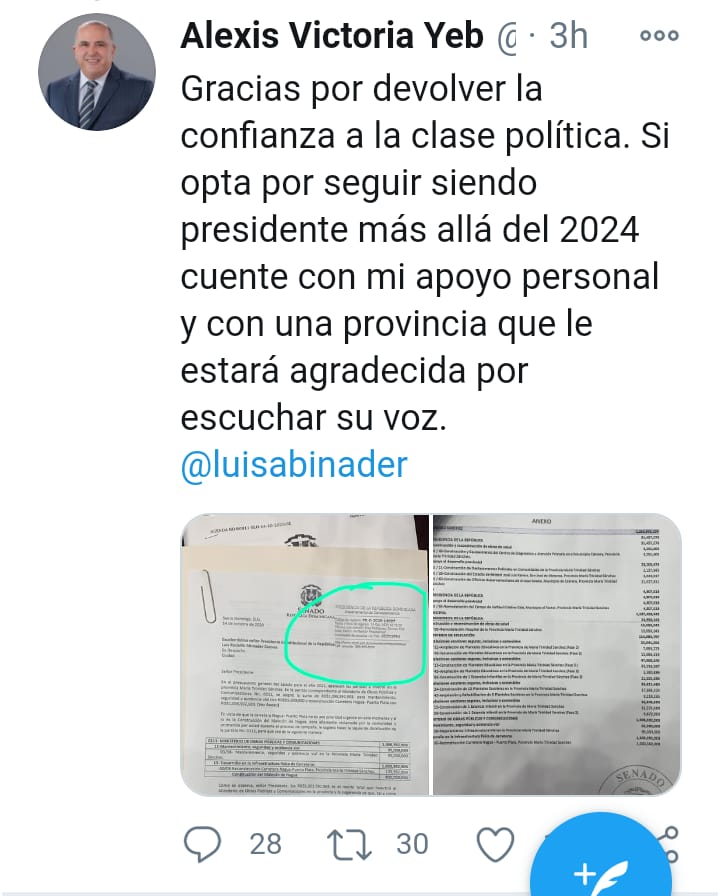Open the @luisabinader mention link
The image size is (720, 896).
pyautogui.click(x=294, y=465)
